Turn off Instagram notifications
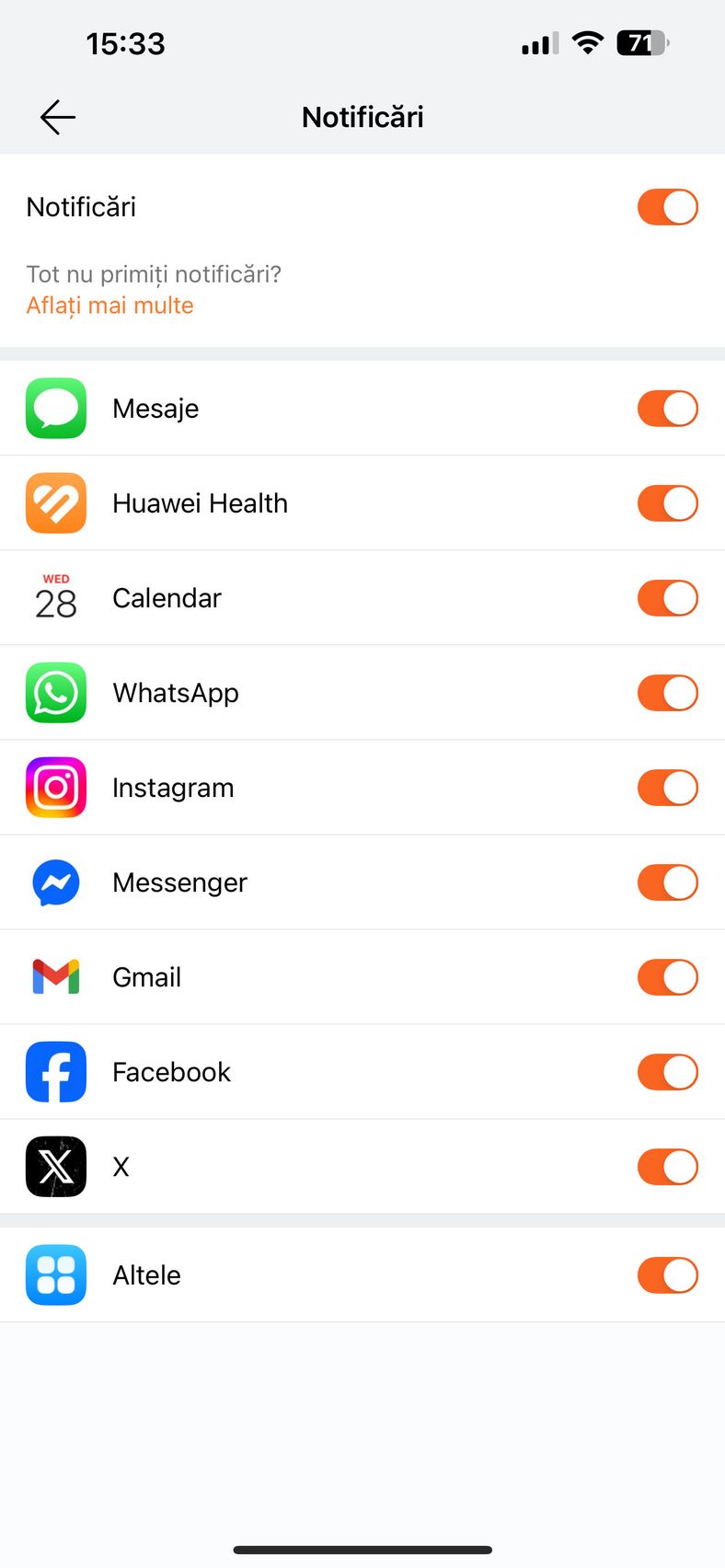725x1568 pixels. click(x=668, y=788)
